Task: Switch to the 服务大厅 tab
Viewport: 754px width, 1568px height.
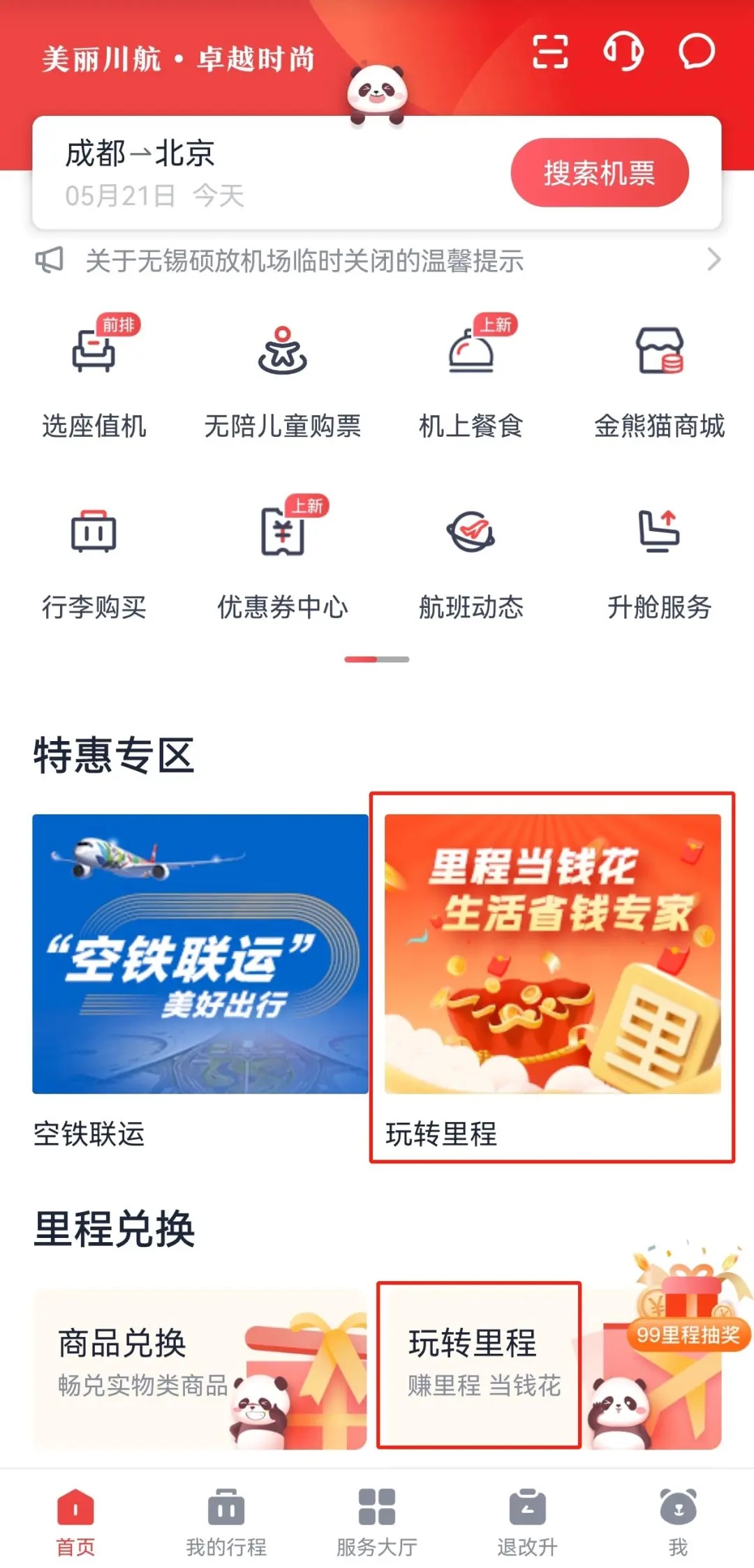Action: click(x=377, y=1521)
